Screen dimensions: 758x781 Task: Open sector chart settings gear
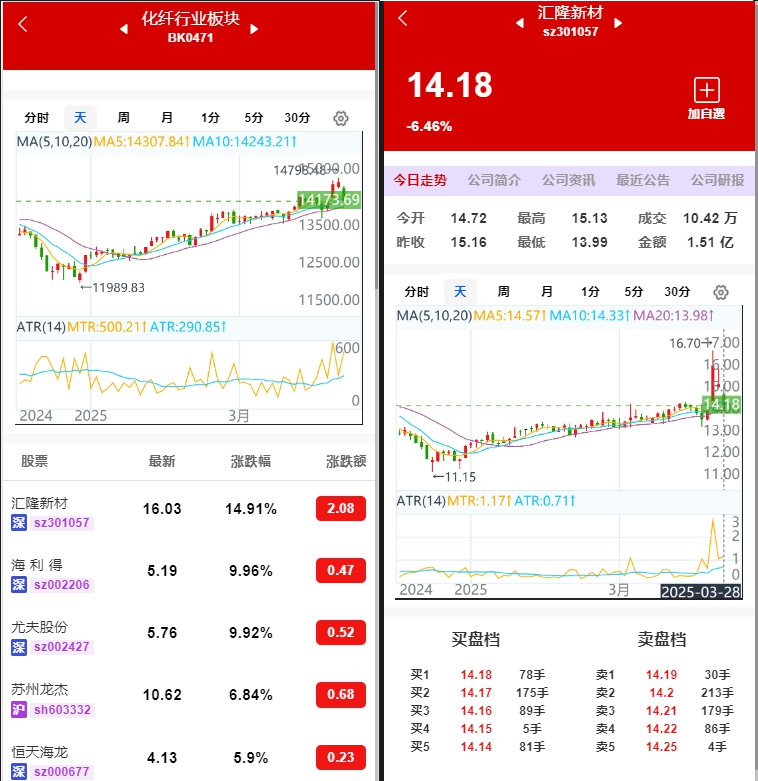(341, 118)
